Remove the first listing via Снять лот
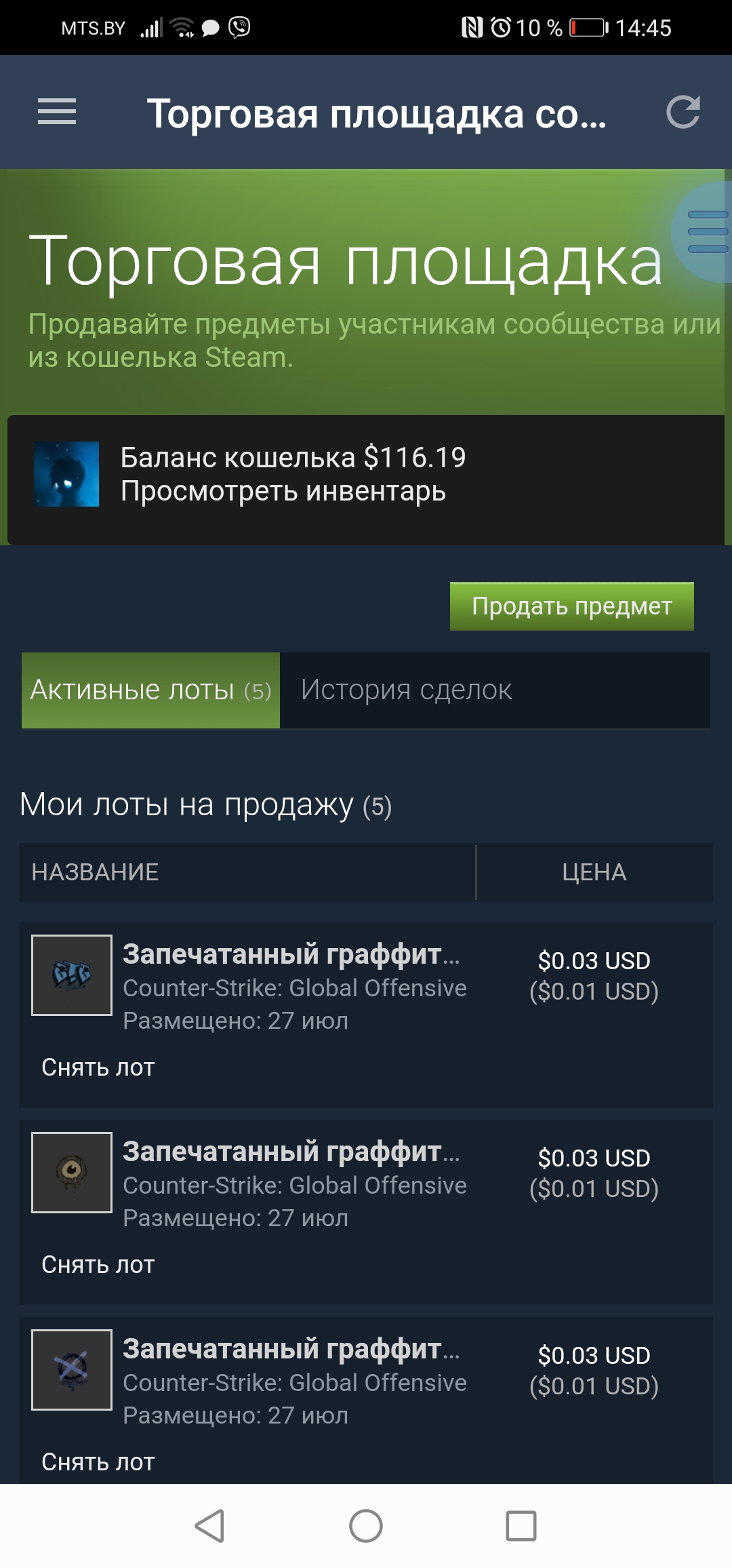732x1568 pixels. pyautogui.click(x=98, y=1067)
